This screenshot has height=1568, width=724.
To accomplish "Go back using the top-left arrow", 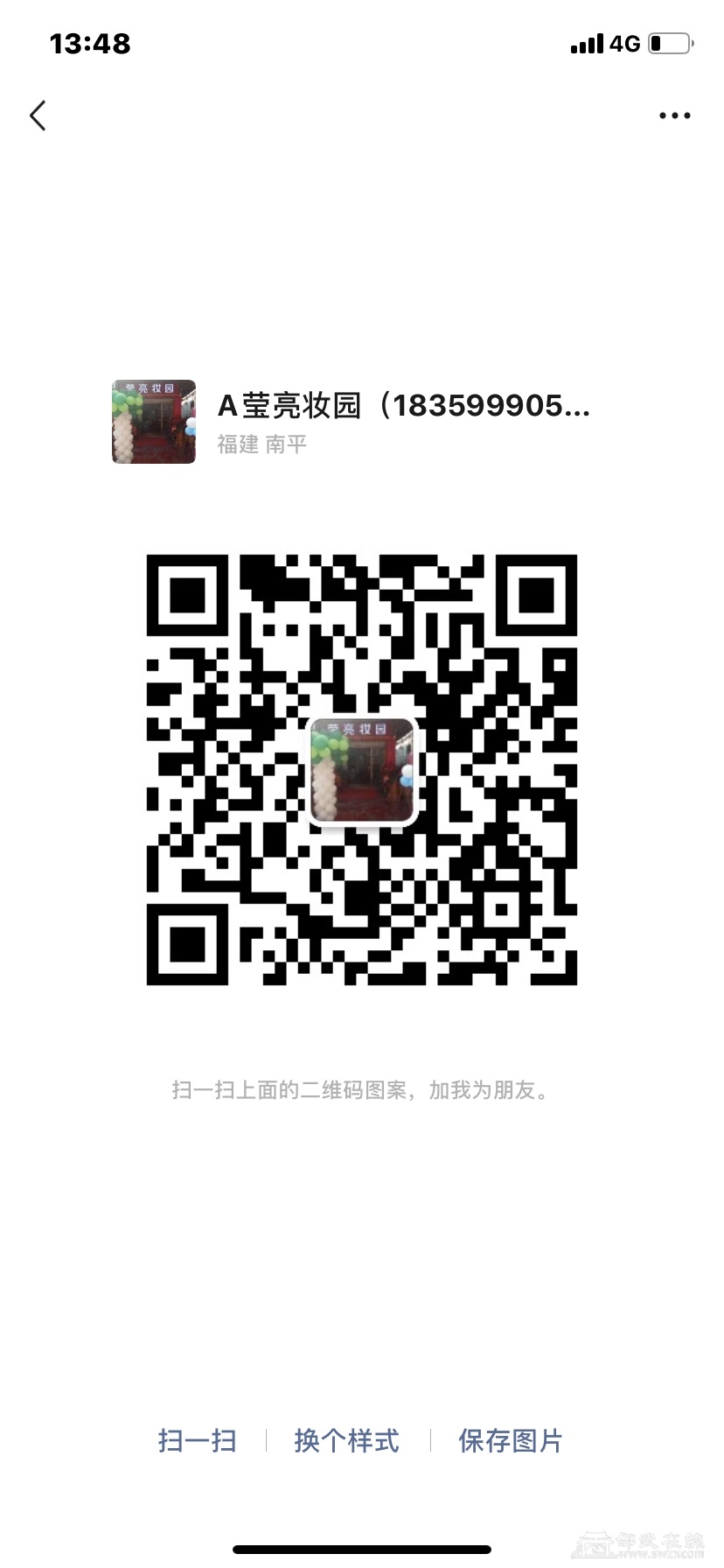I will click(38, 115).
